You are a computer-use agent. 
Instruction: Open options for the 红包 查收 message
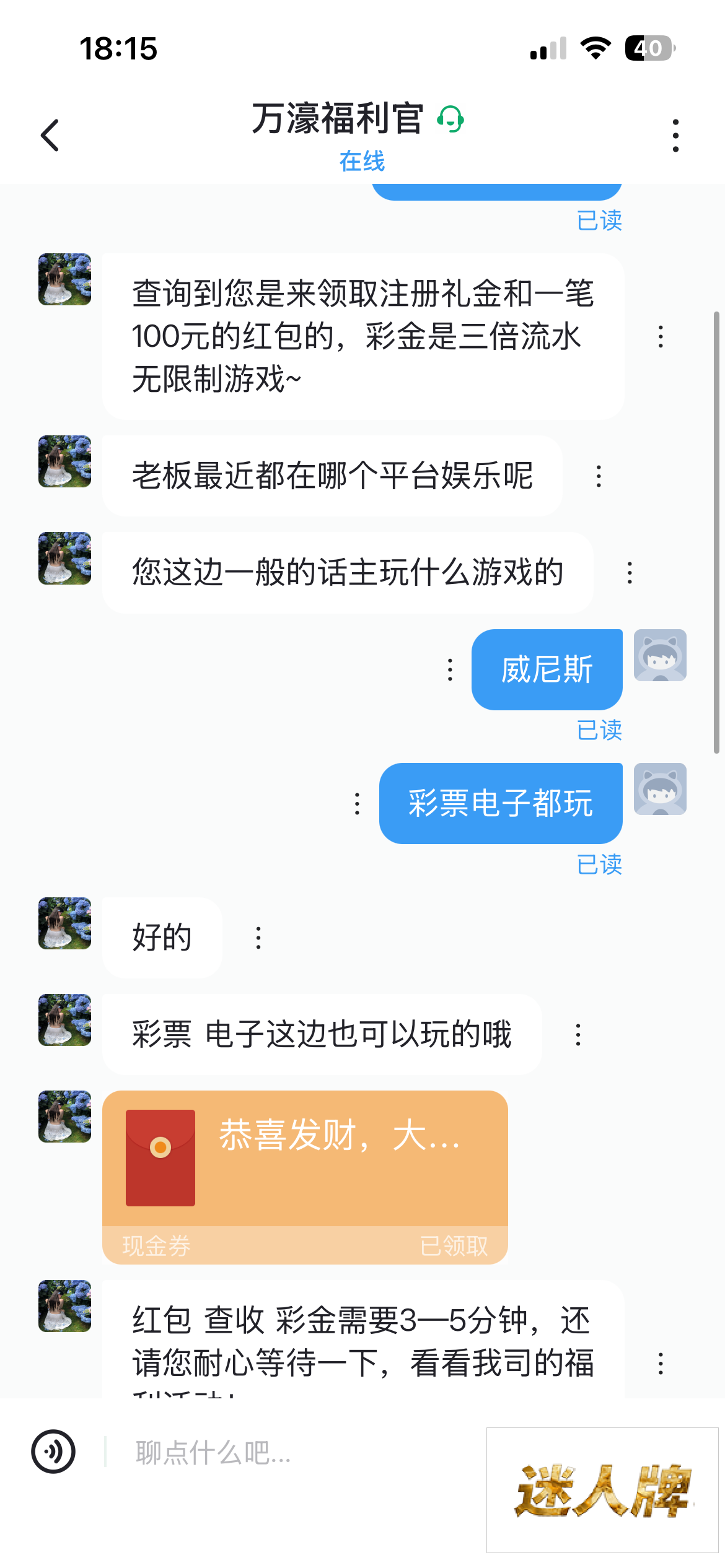point(661,1364)
